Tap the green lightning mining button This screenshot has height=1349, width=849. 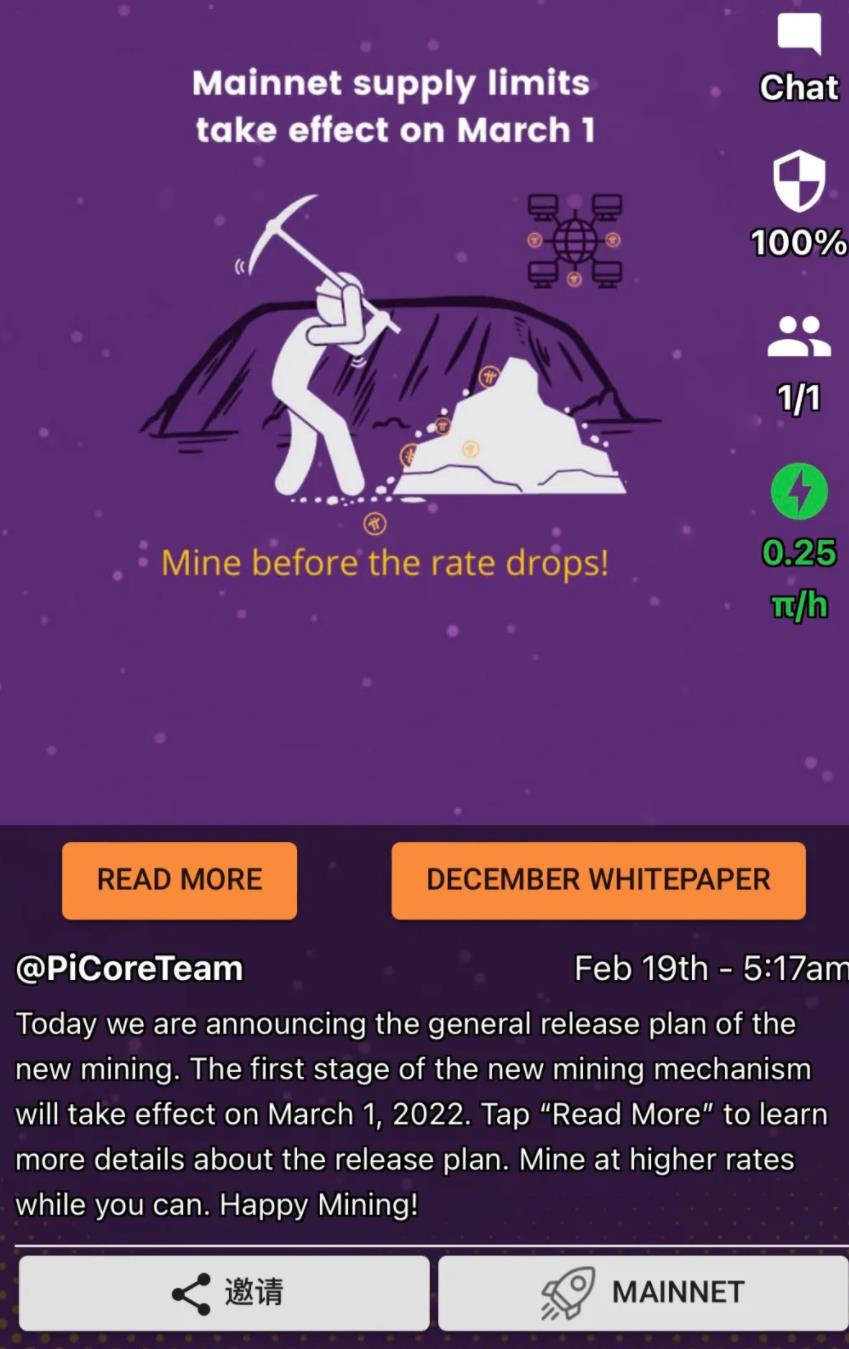[x=798, y=491]
